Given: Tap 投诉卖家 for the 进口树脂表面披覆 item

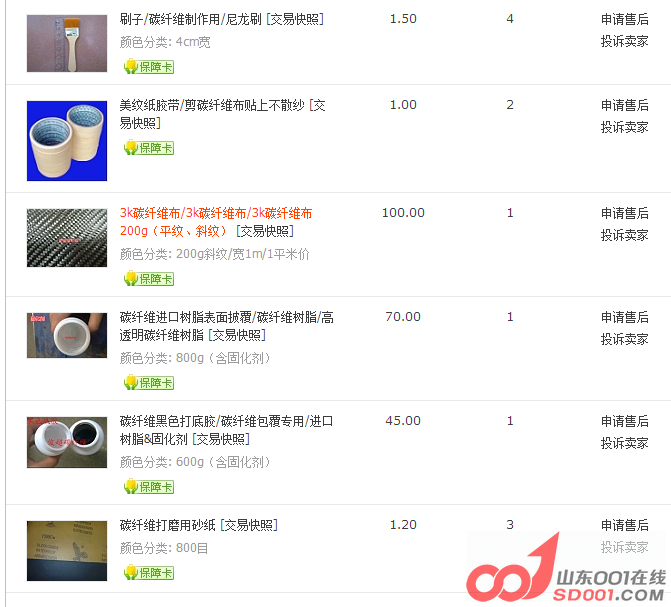Looking at the screenshot, I should tap(624, 339).
